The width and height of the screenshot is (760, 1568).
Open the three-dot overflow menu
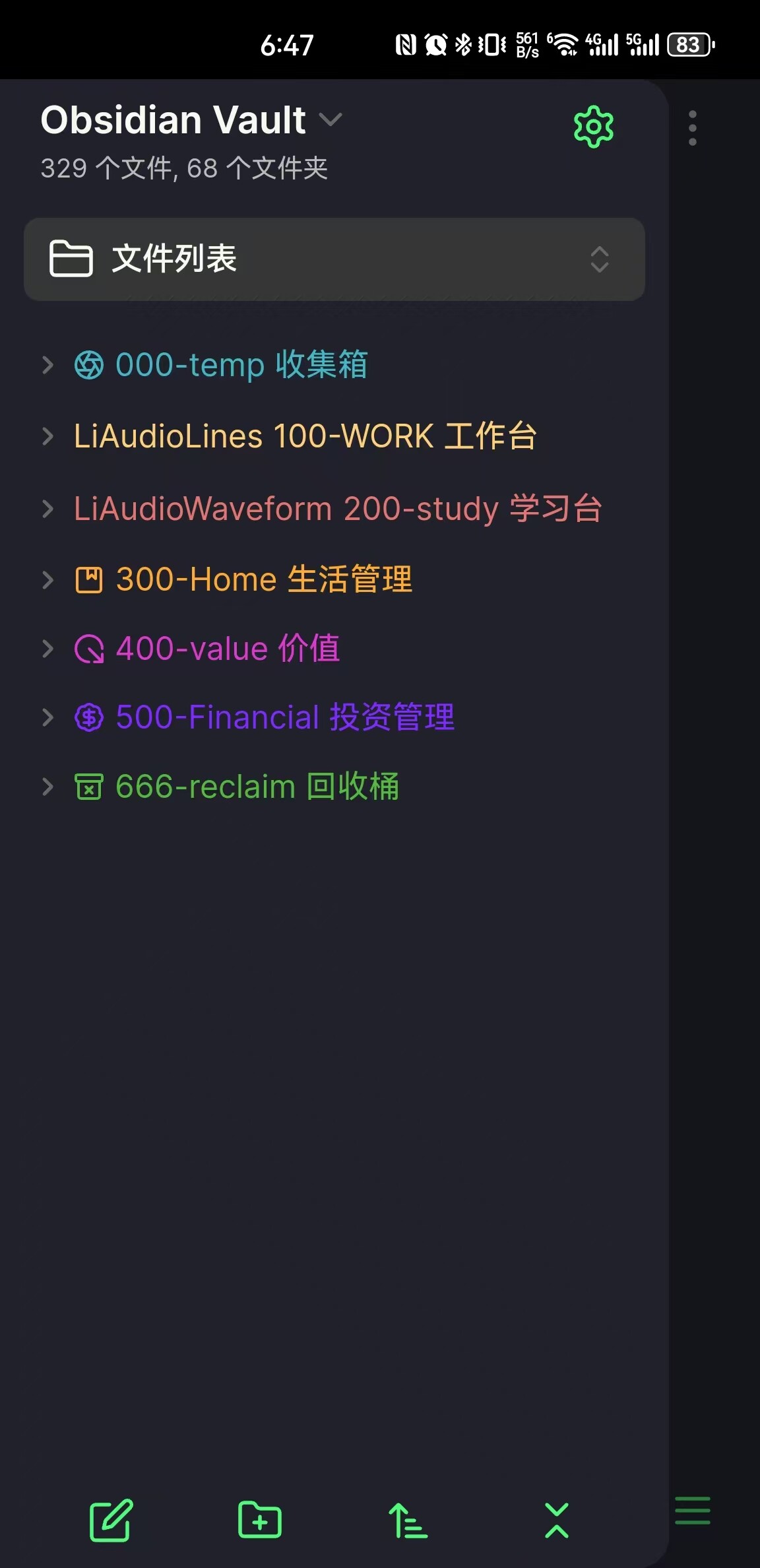[x=692, y=128]
